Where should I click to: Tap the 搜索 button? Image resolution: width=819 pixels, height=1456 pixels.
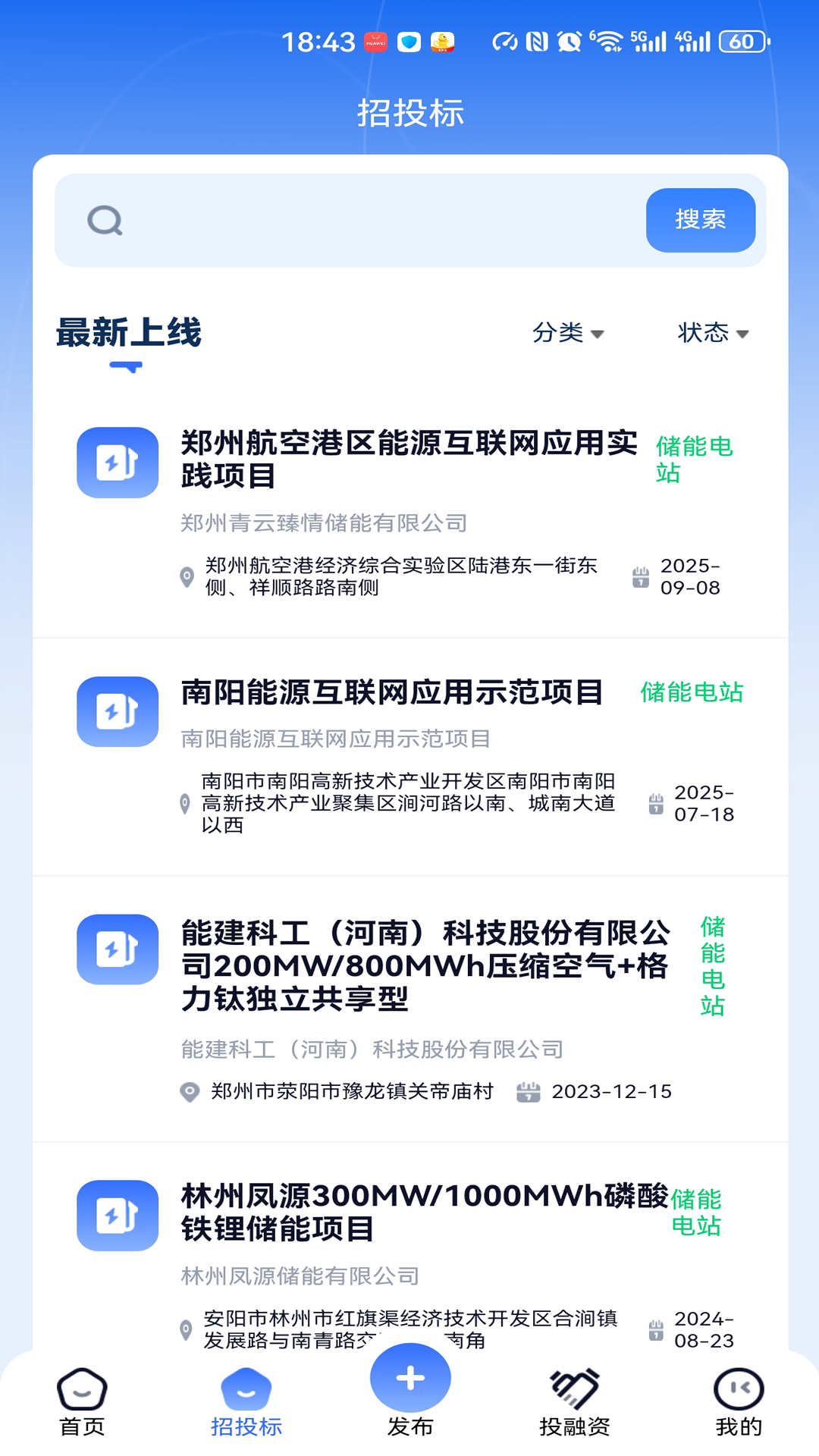[x=700, y=220]
